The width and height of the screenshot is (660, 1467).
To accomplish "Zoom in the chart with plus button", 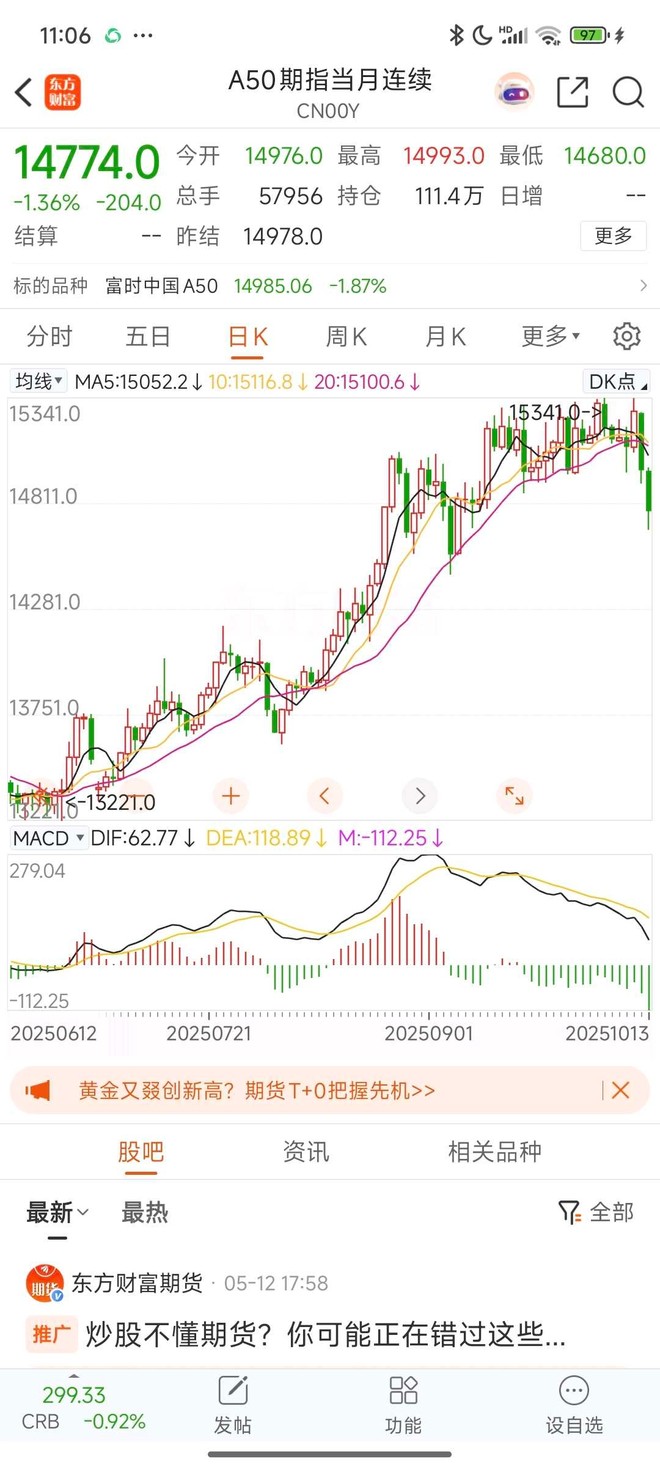I will [x=231, y=796].
